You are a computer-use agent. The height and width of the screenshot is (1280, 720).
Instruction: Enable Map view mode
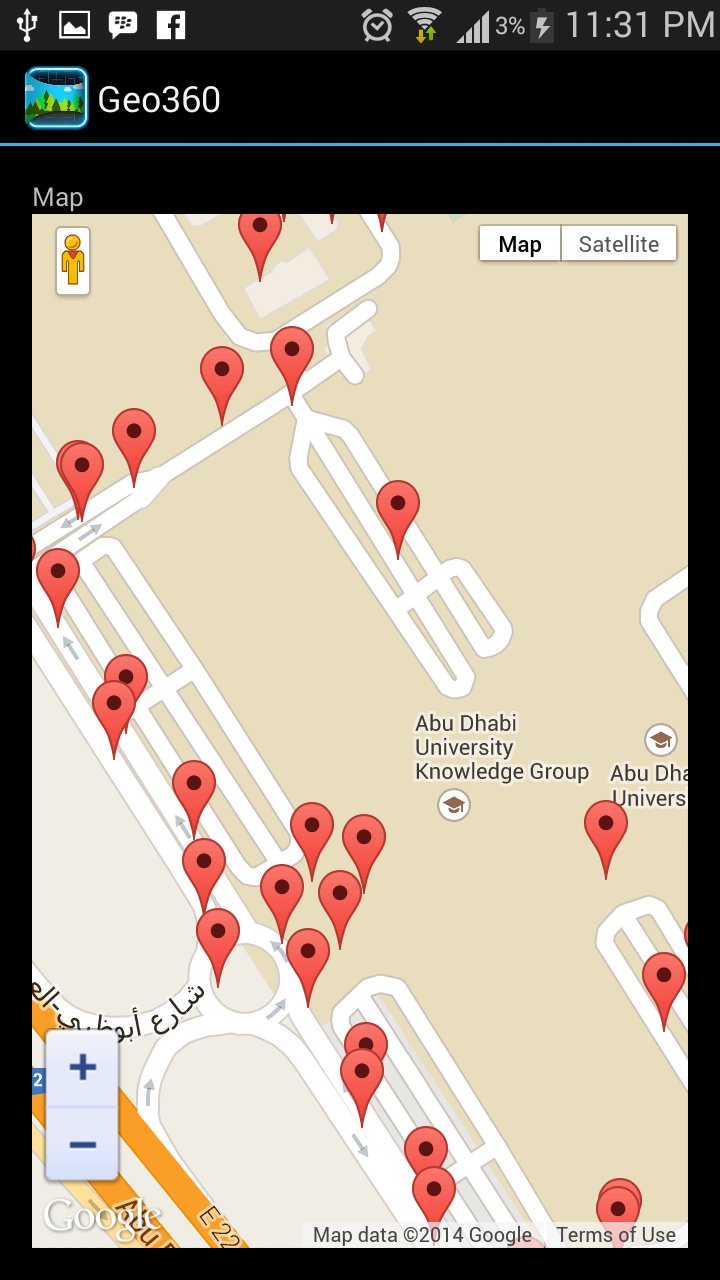tap(520, 243)
